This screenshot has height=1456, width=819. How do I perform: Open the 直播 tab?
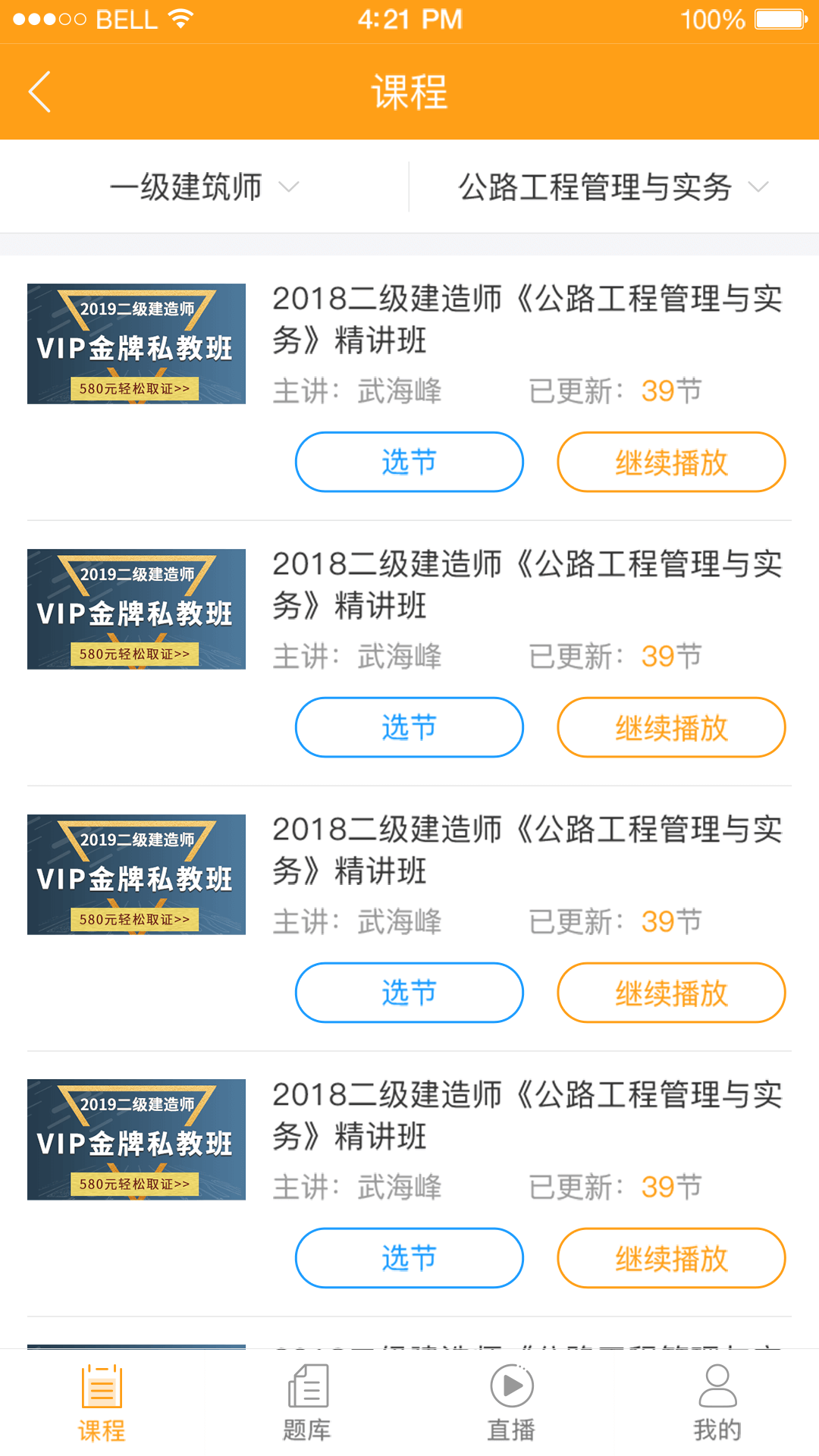[x=512, y=1403]
